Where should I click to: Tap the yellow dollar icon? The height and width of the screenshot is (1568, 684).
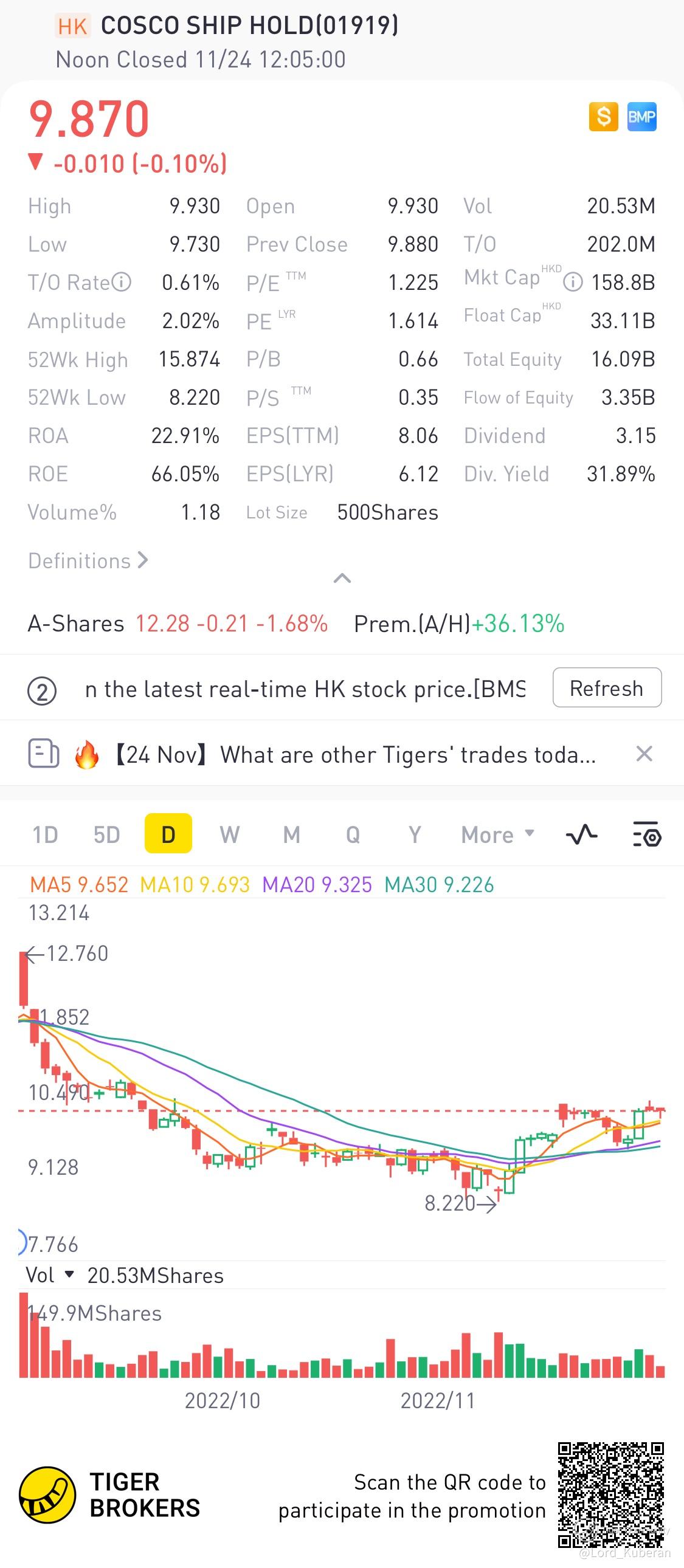604,116
